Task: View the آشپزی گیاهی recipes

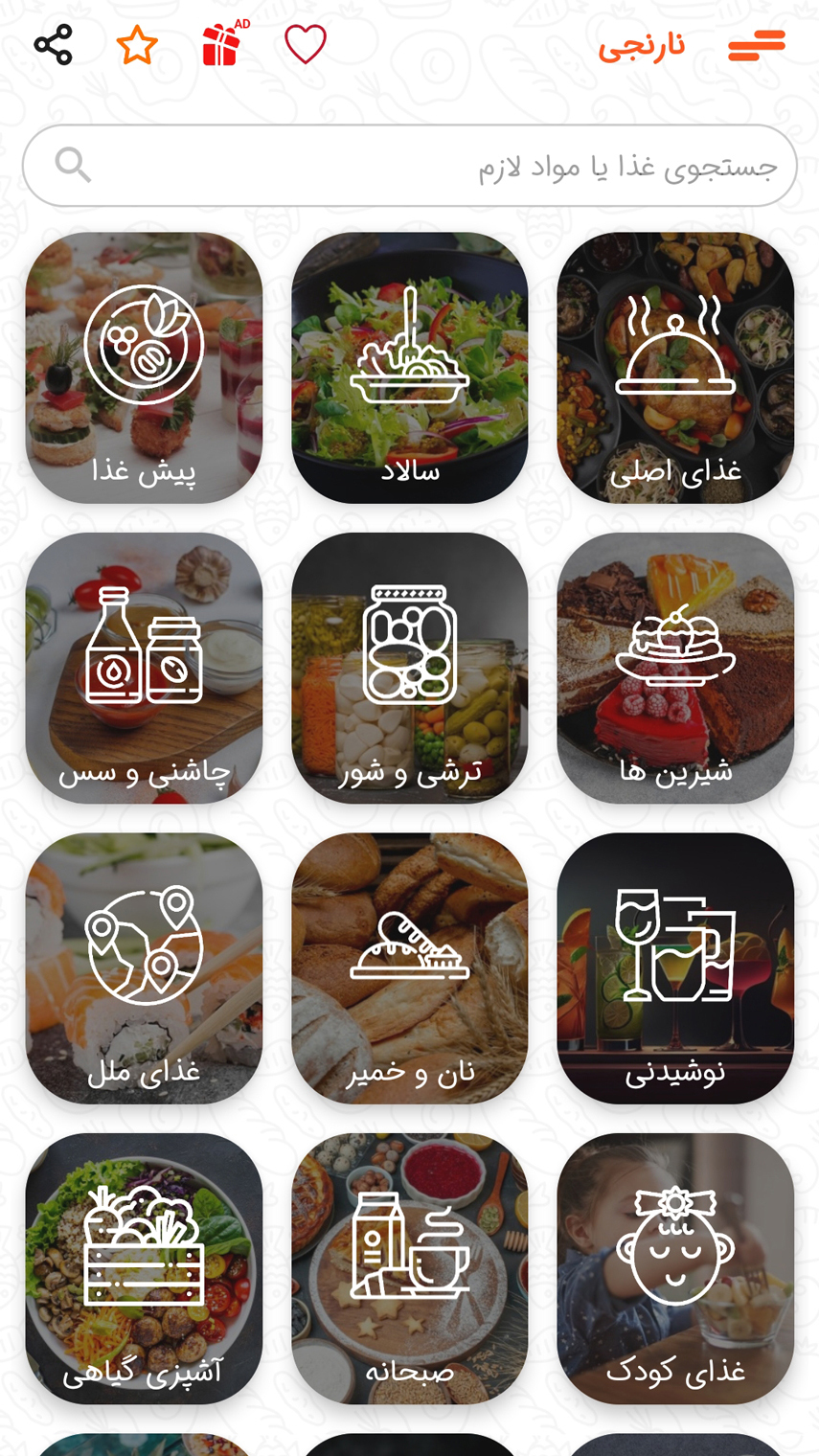Action: pyautogui.click(x=144, y=1268)
